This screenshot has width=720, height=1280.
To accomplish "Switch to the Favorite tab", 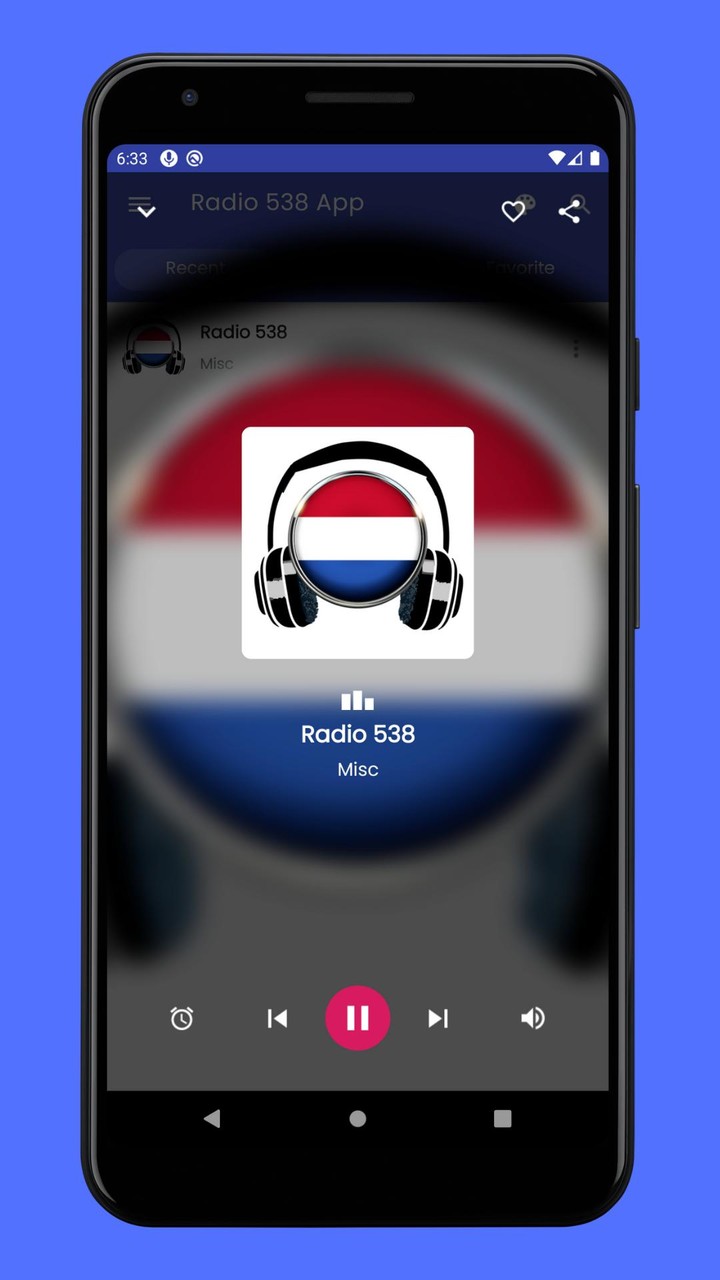I will 520,268.
